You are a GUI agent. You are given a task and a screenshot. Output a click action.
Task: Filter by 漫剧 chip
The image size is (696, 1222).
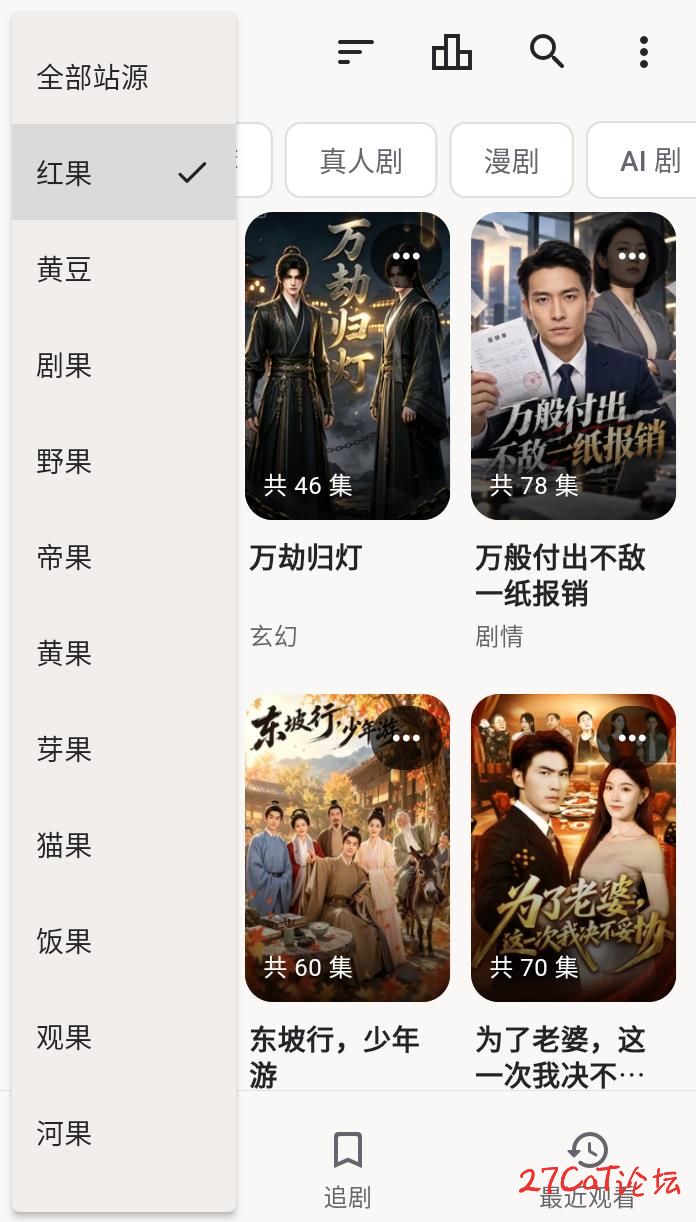[511, 160]
